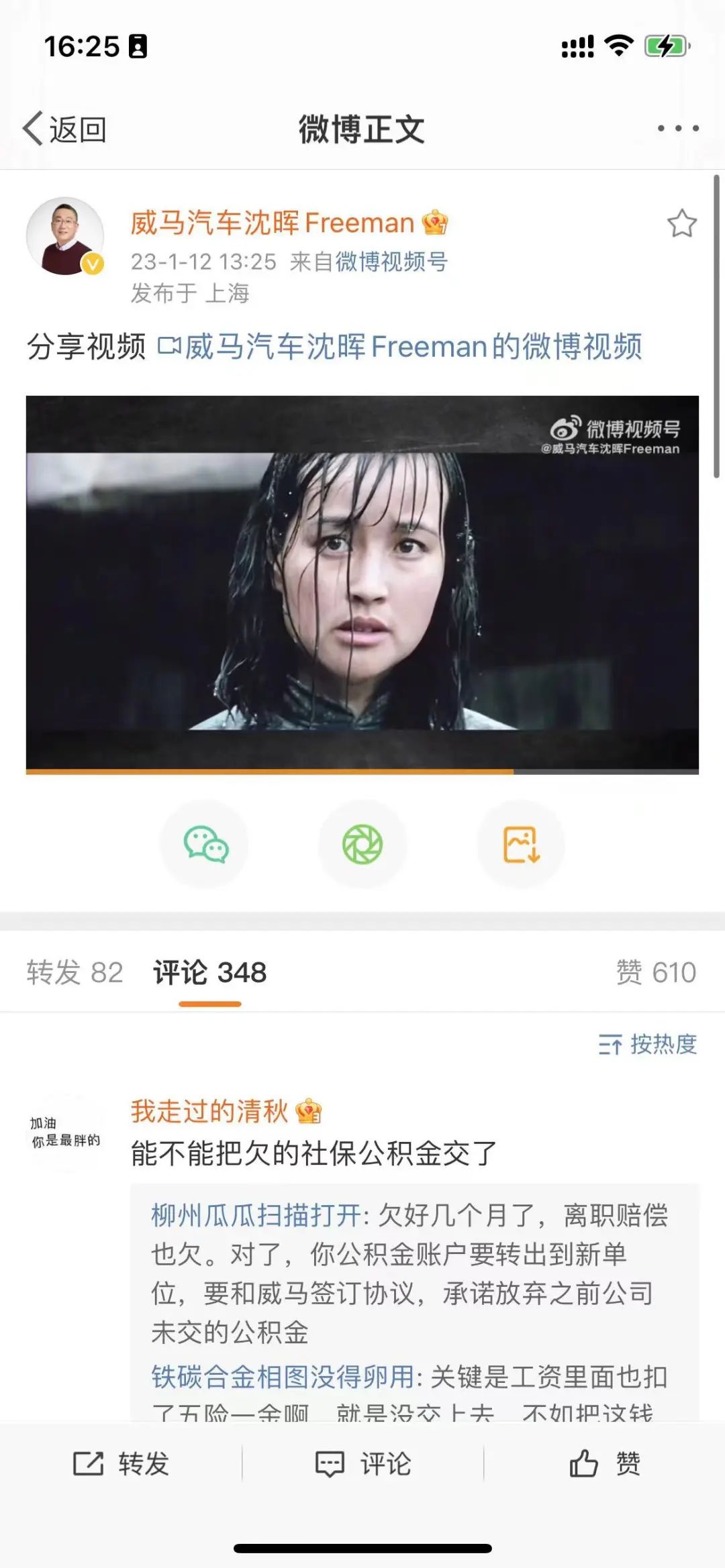Open commenter 我走过的清秋's profile

(209, 1111)
